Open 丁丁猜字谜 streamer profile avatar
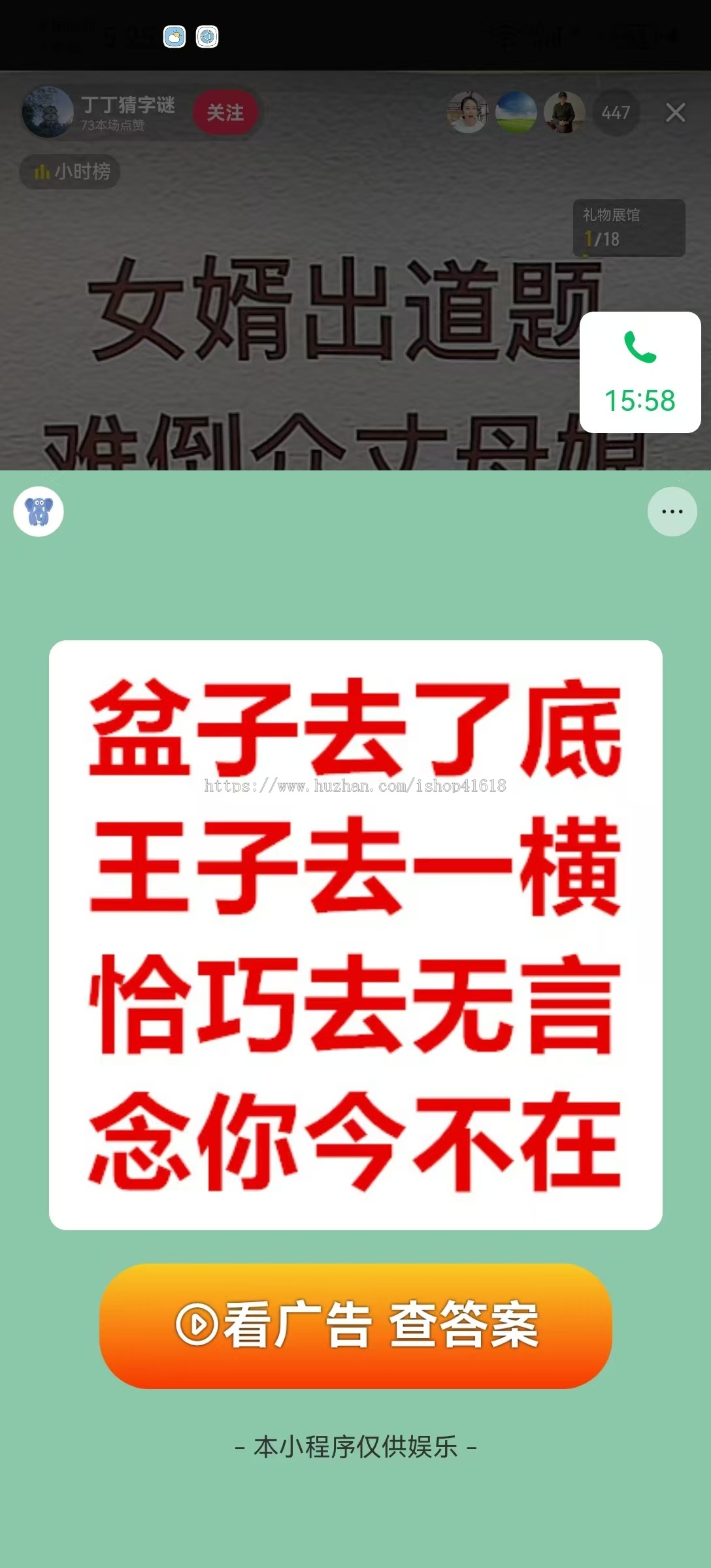The image size is (711, 1568). pos(47,112)
